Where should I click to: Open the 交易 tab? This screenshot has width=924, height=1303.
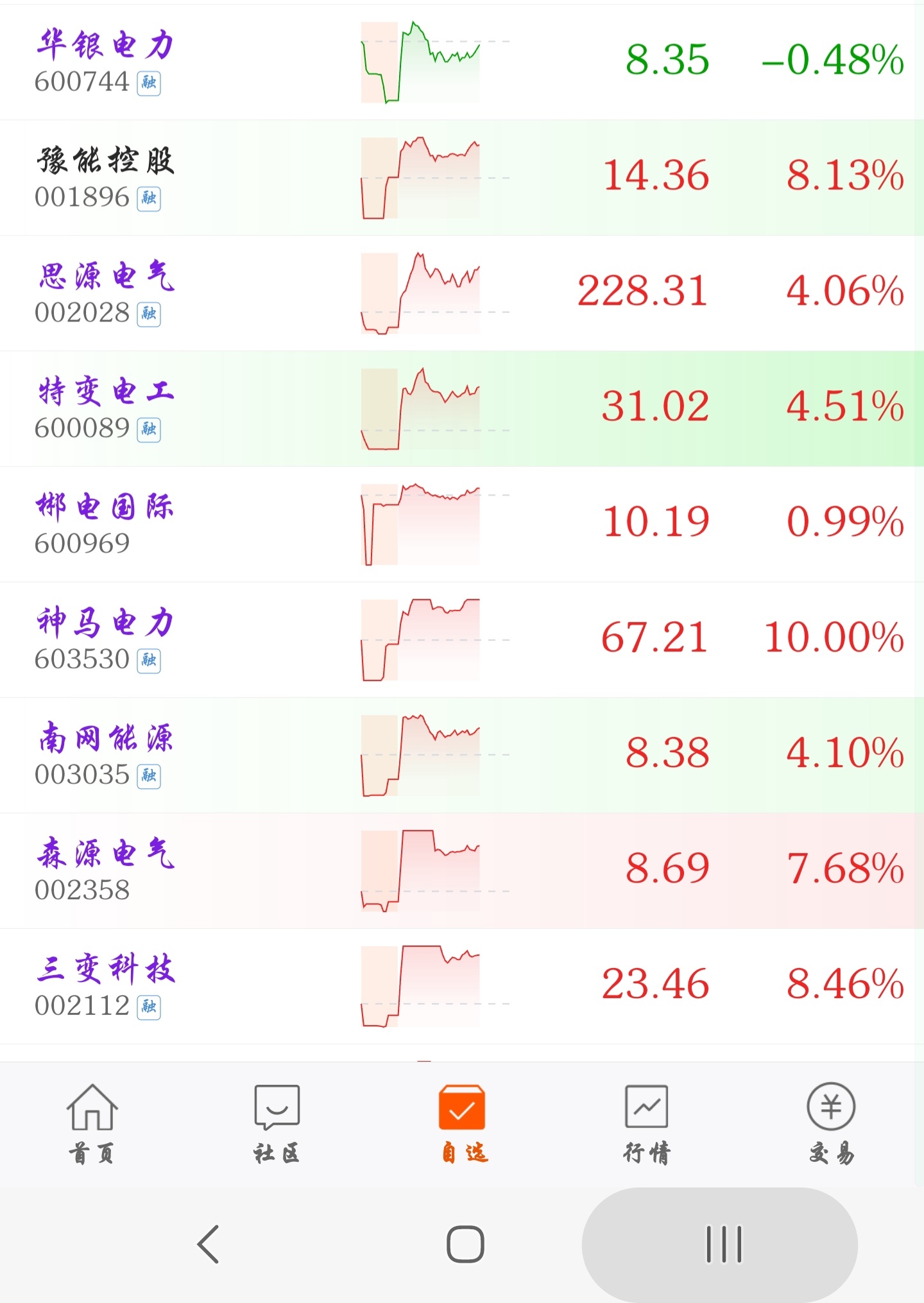tap(831, 1123)
